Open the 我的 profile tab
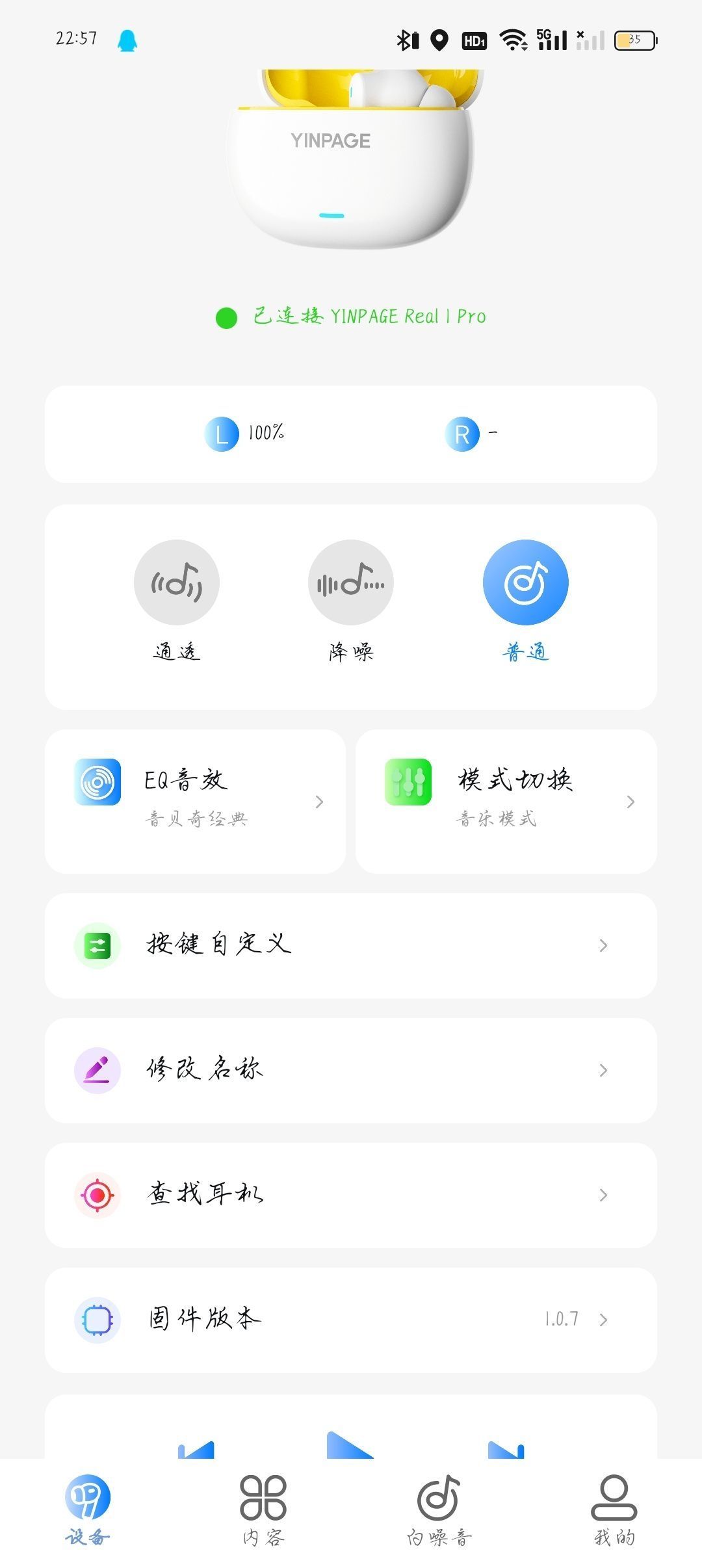This screenshot has width=702, height=1568. pos(614,1509)
